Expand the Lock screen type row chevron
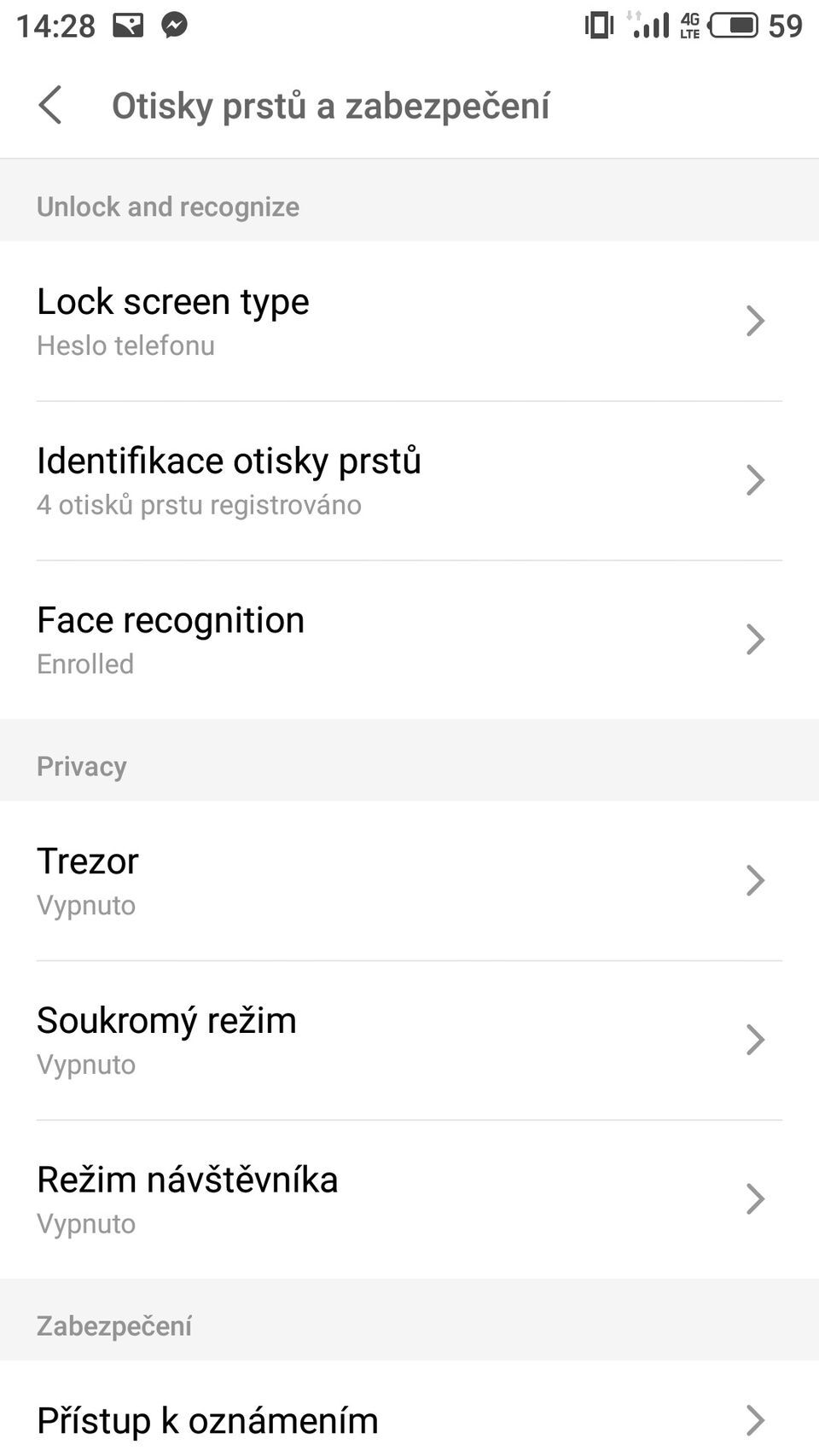This screenshot has width=819, height=1456. tap(755, 321)
